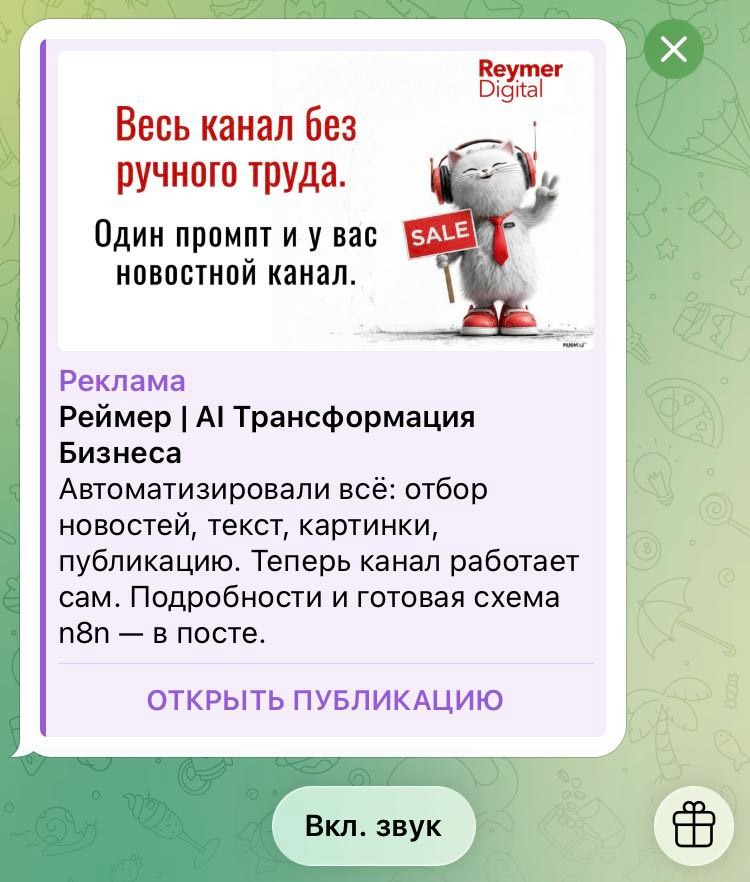The width and height of the screenshot is (750, 882).
Task: Tap ОТКРЫТЬ ПУБЛИКАЦИЮ to open the post
Action: tap(325, 700)
